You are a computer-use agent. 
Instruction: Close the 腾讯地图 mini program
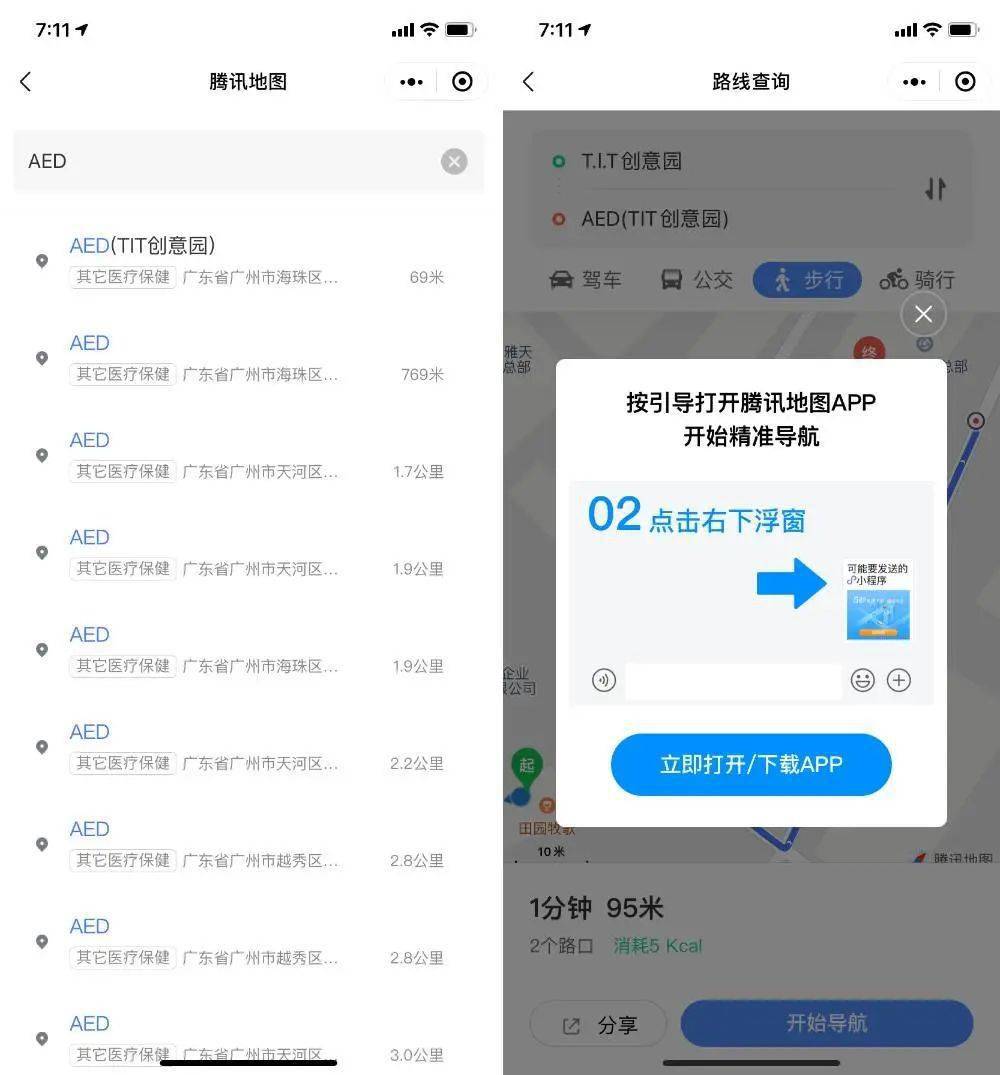(x=965, y=82)
